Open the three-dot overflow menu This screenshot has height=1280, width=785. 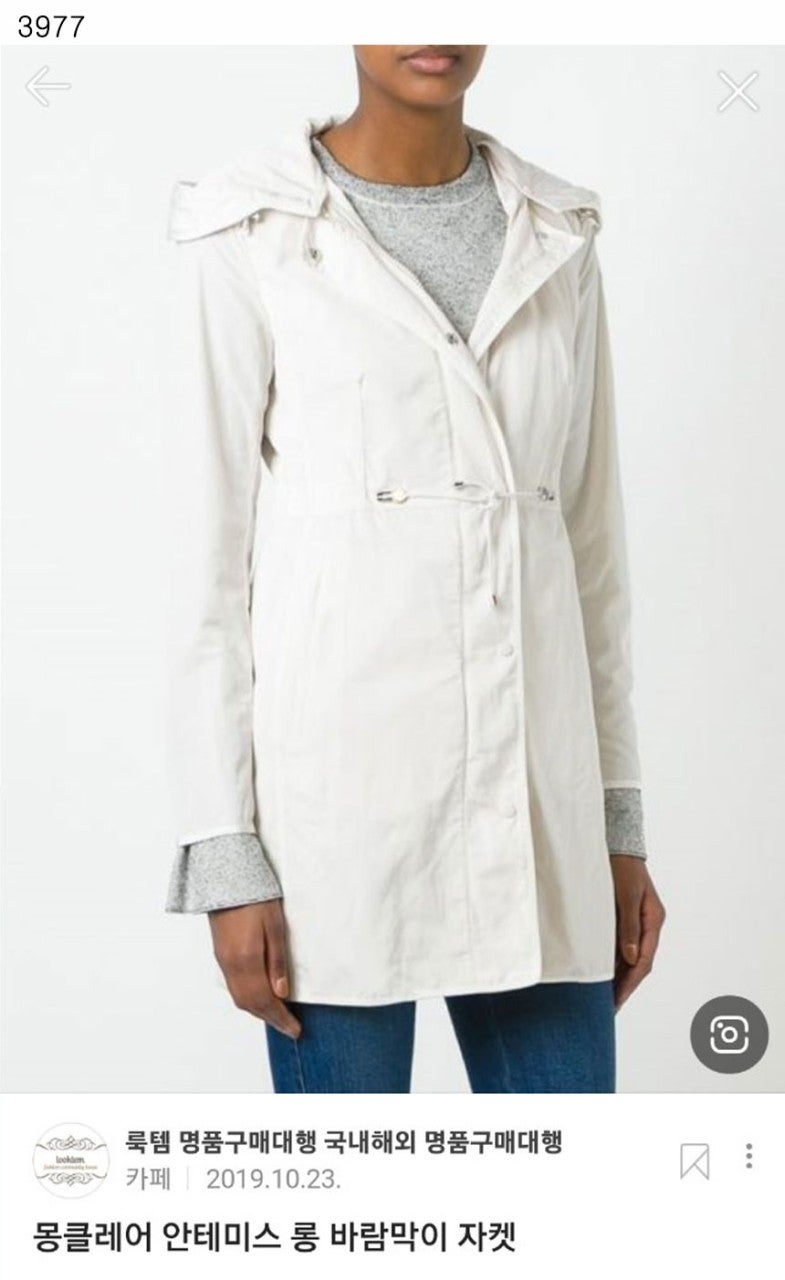coord(749,1157)
